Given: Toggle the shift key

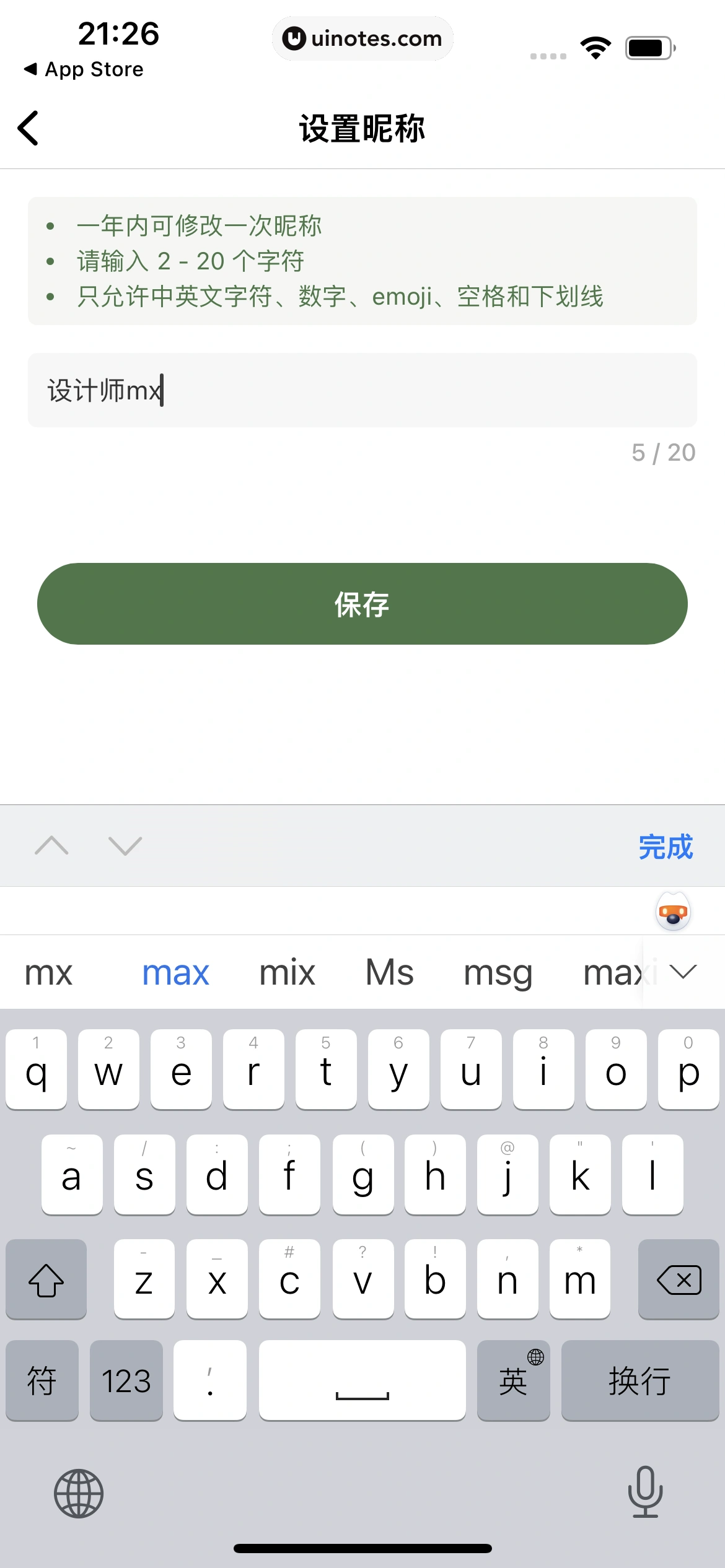Looking at the screenshot, I should pyautogui.click(x=46, y=1280).
